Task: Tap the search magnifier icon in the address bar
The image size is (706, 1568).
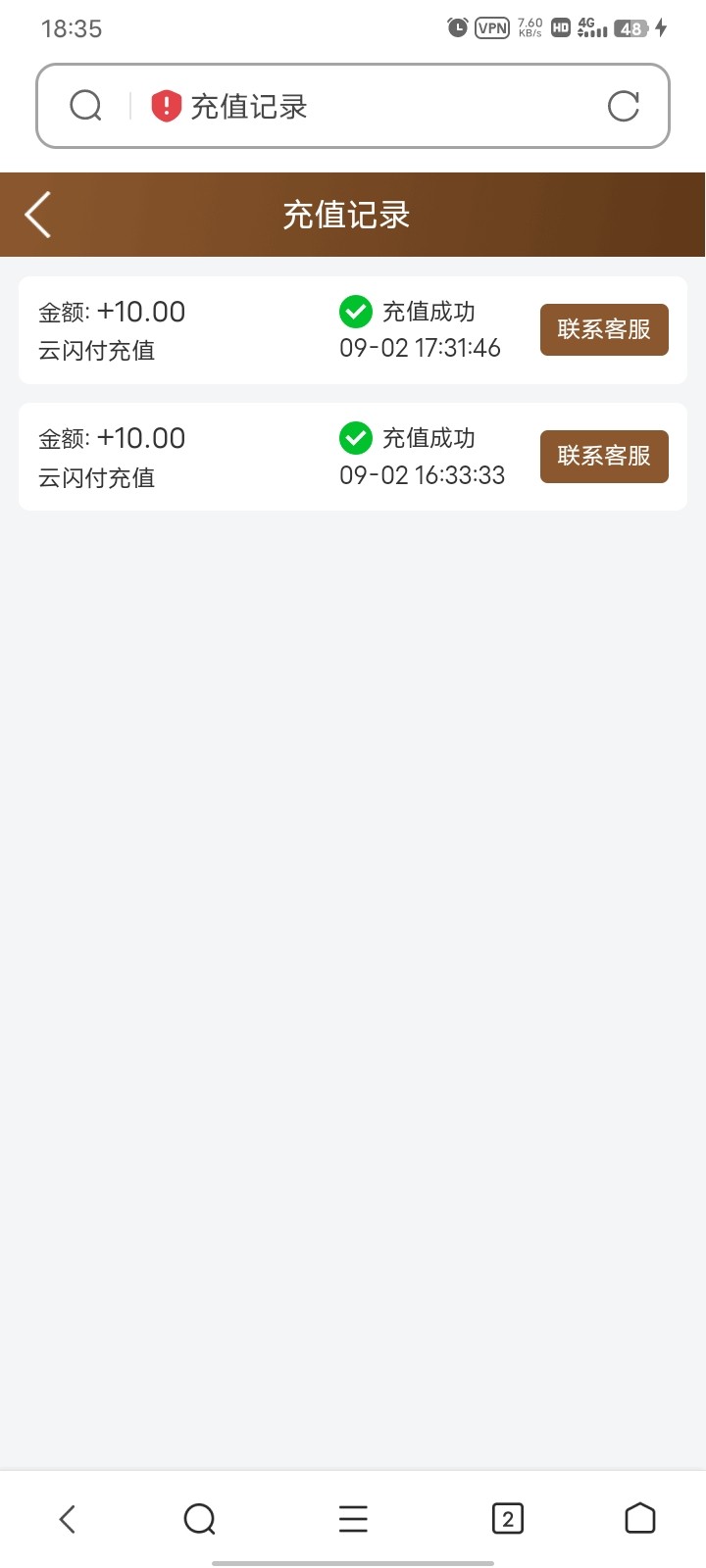Action: tap(85, 105)
